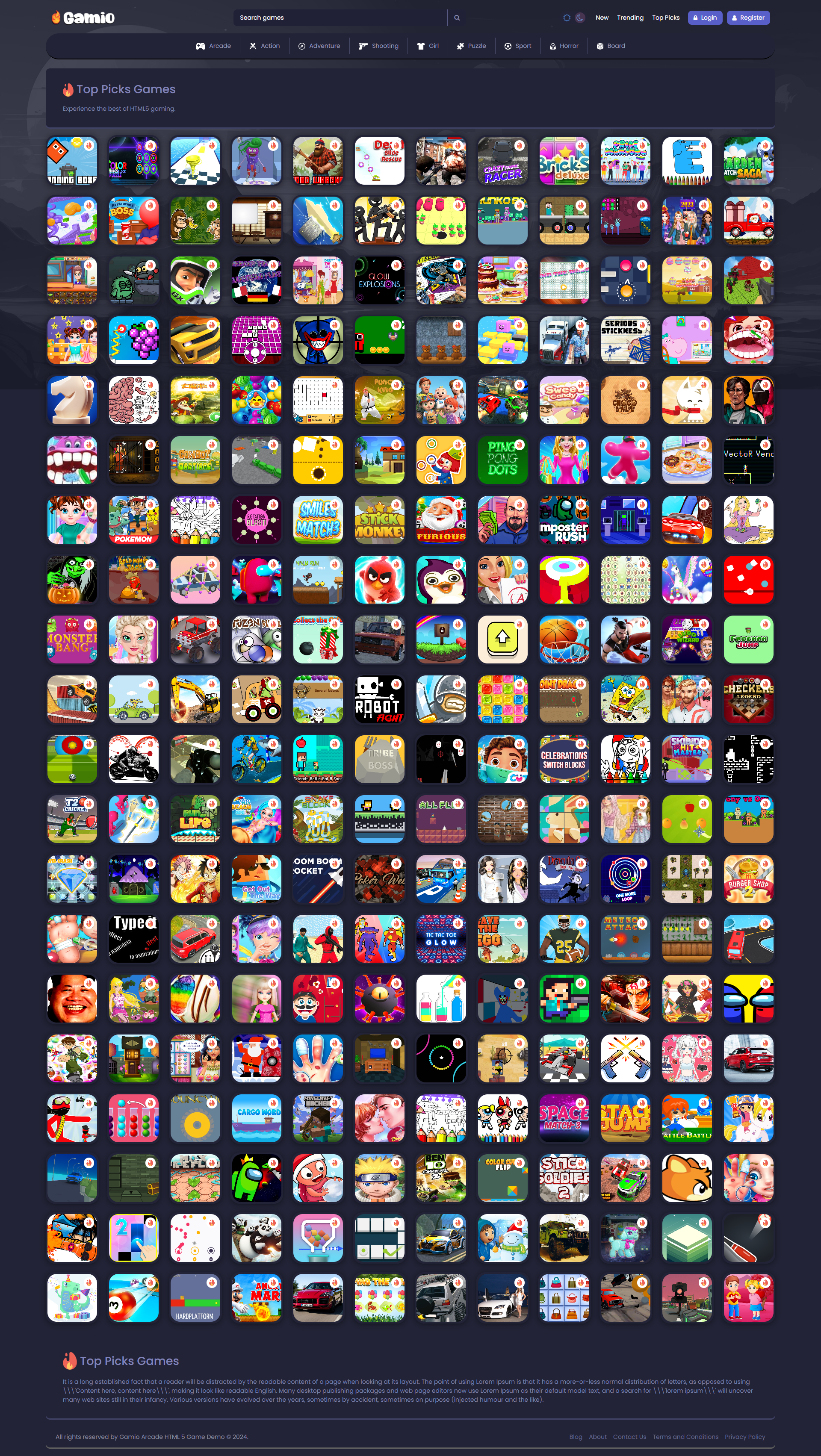Viewport: 821px width, 1456px height.
Task: Open the Imposter Rush game tile
Action: [564, 519]
